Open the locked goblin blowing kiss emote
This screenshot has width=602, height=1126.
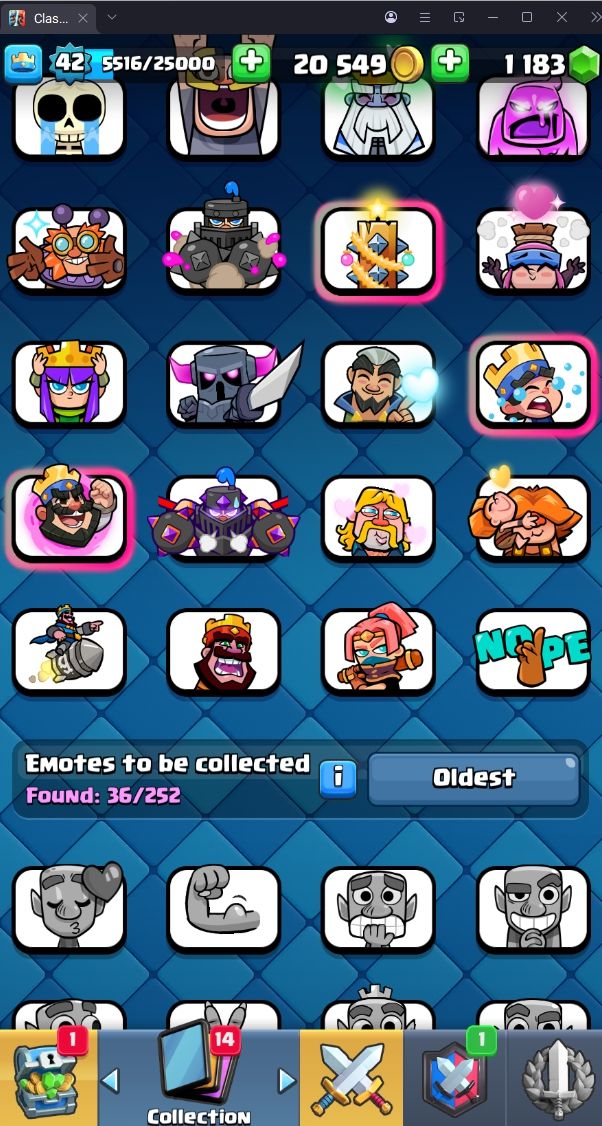[x=69, y=910]
